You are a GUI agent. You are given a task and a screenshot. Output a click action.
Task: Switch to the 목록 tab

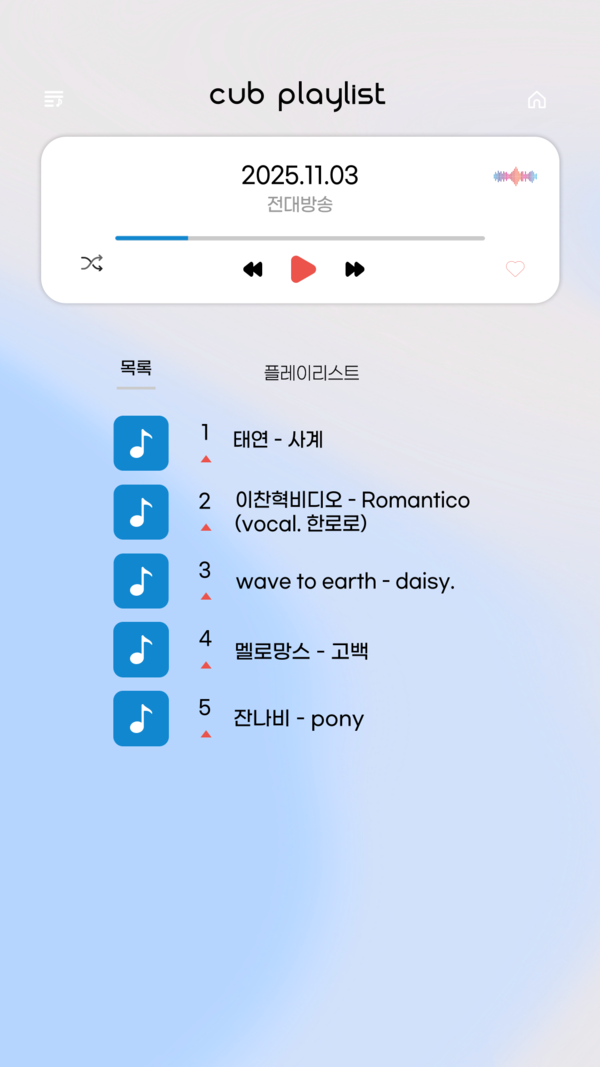tap(136, 368)
